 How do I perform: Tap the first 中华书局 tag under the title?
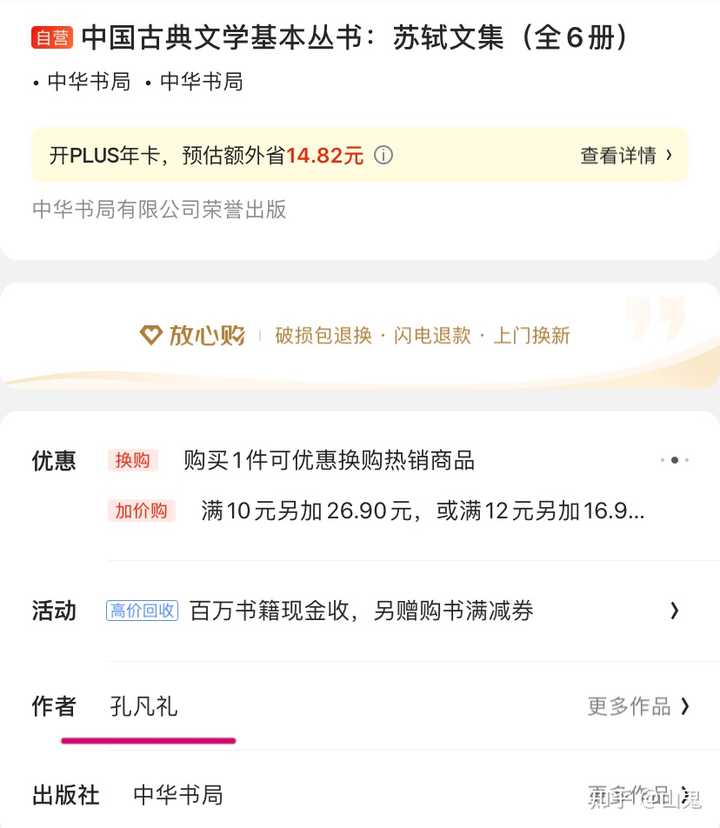point(89,82)
